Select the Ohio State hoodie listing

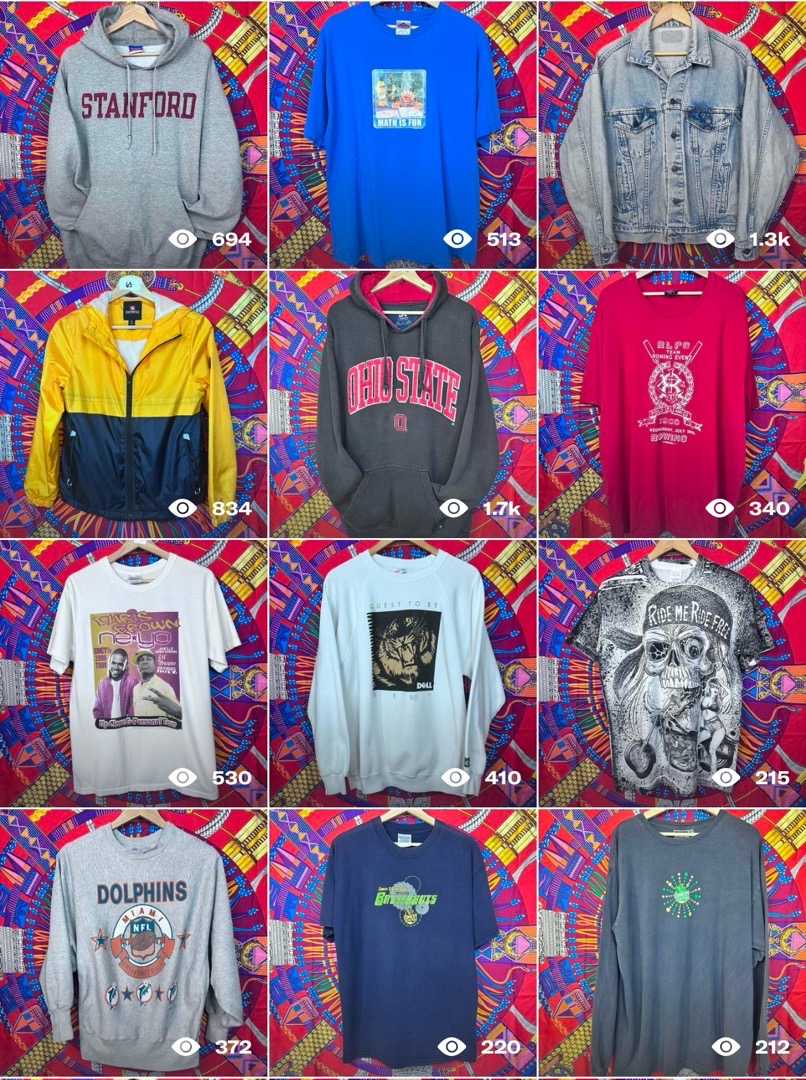[x=402, y=405]
